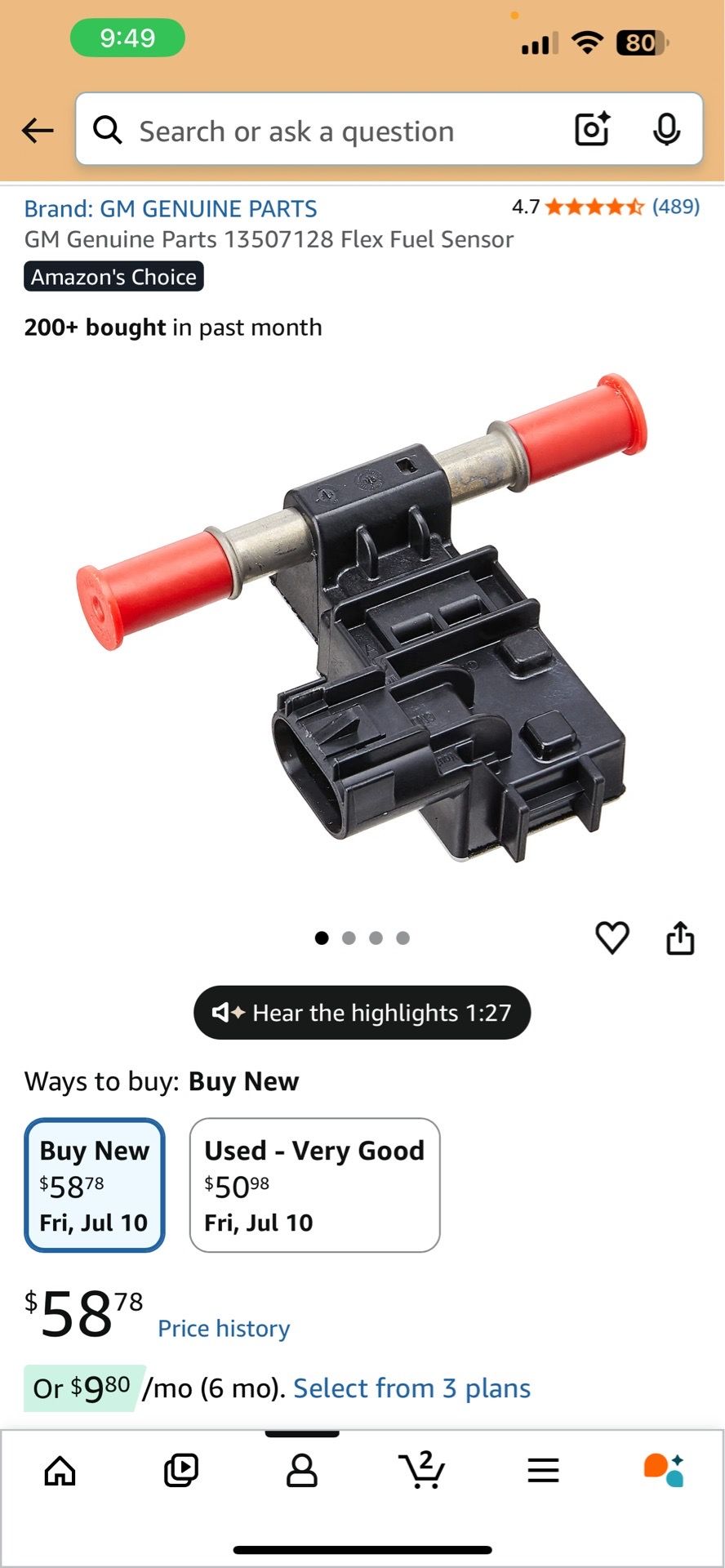Open camera lens search icon
This screenshot has width=725, height=1568.
pyautogui.click(x=593, y=129)
